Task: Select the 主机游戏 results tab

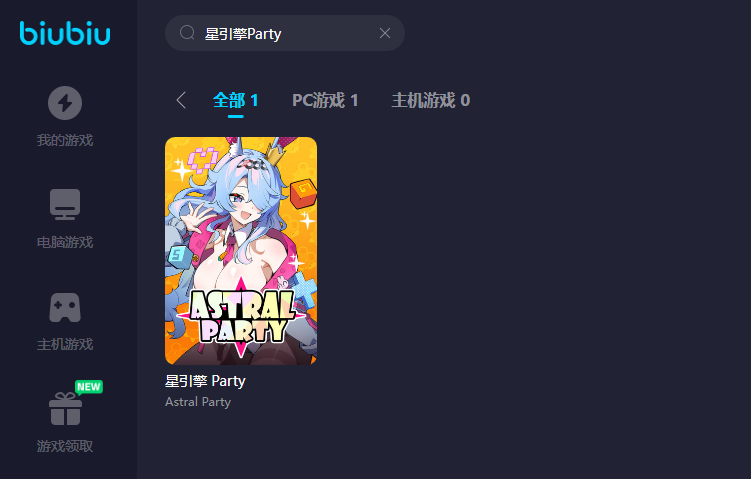Action: coord(430,100)
